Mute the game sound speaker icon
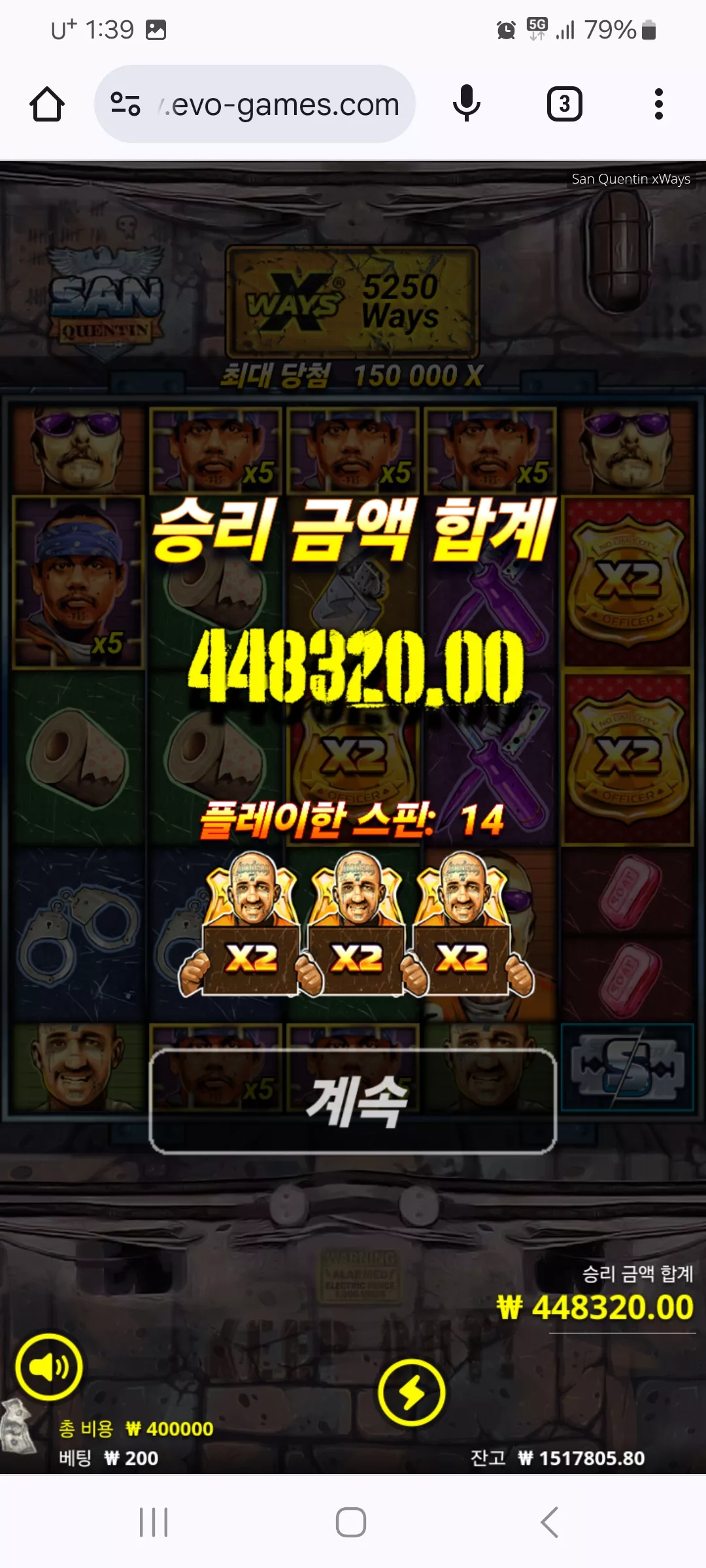Screen dimensions: 706x1568 click(49, 1367)
